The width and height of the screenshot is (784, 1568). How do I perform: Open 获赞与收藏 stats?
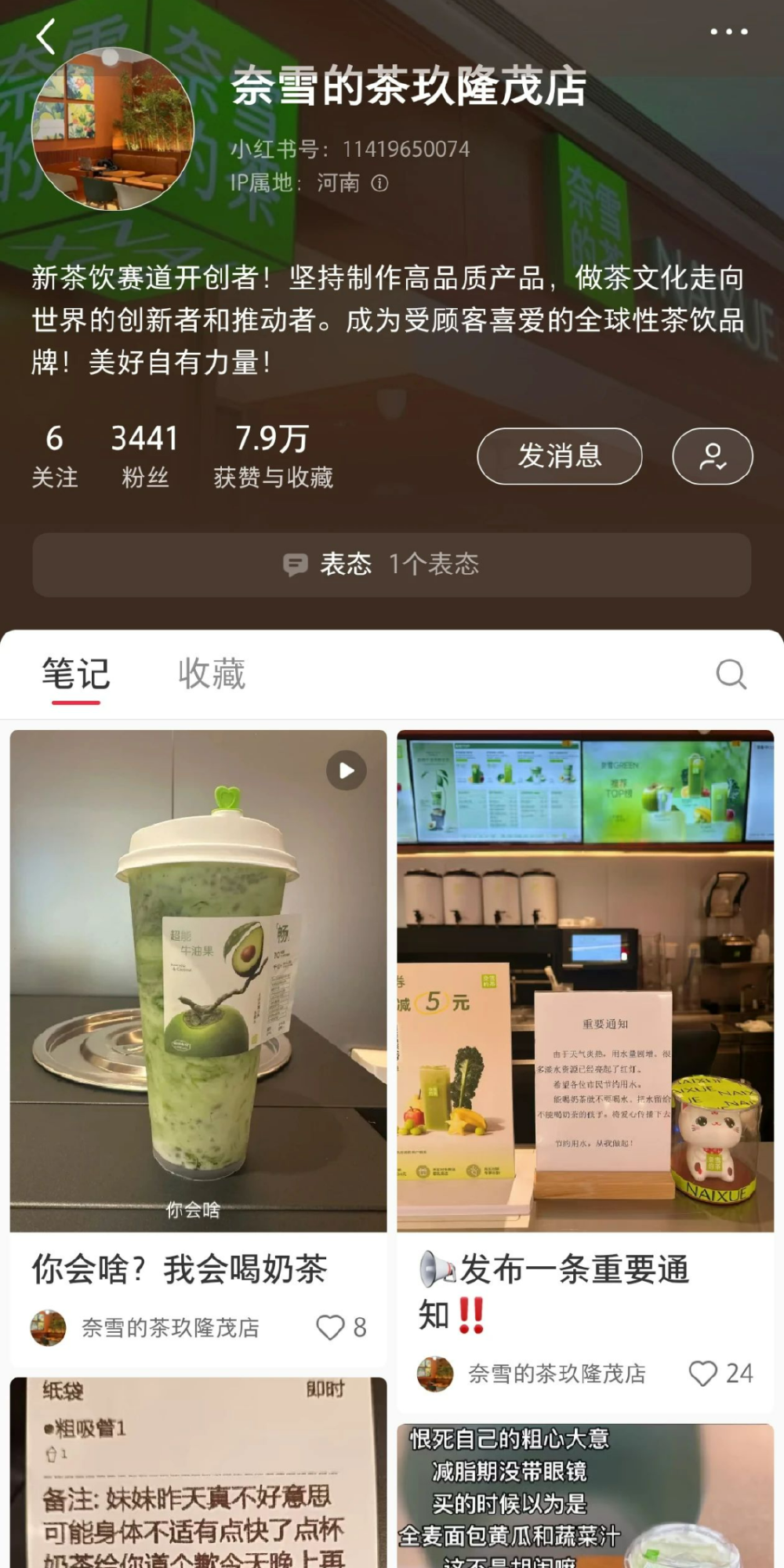pyautogui.click(x=273, y=456)
